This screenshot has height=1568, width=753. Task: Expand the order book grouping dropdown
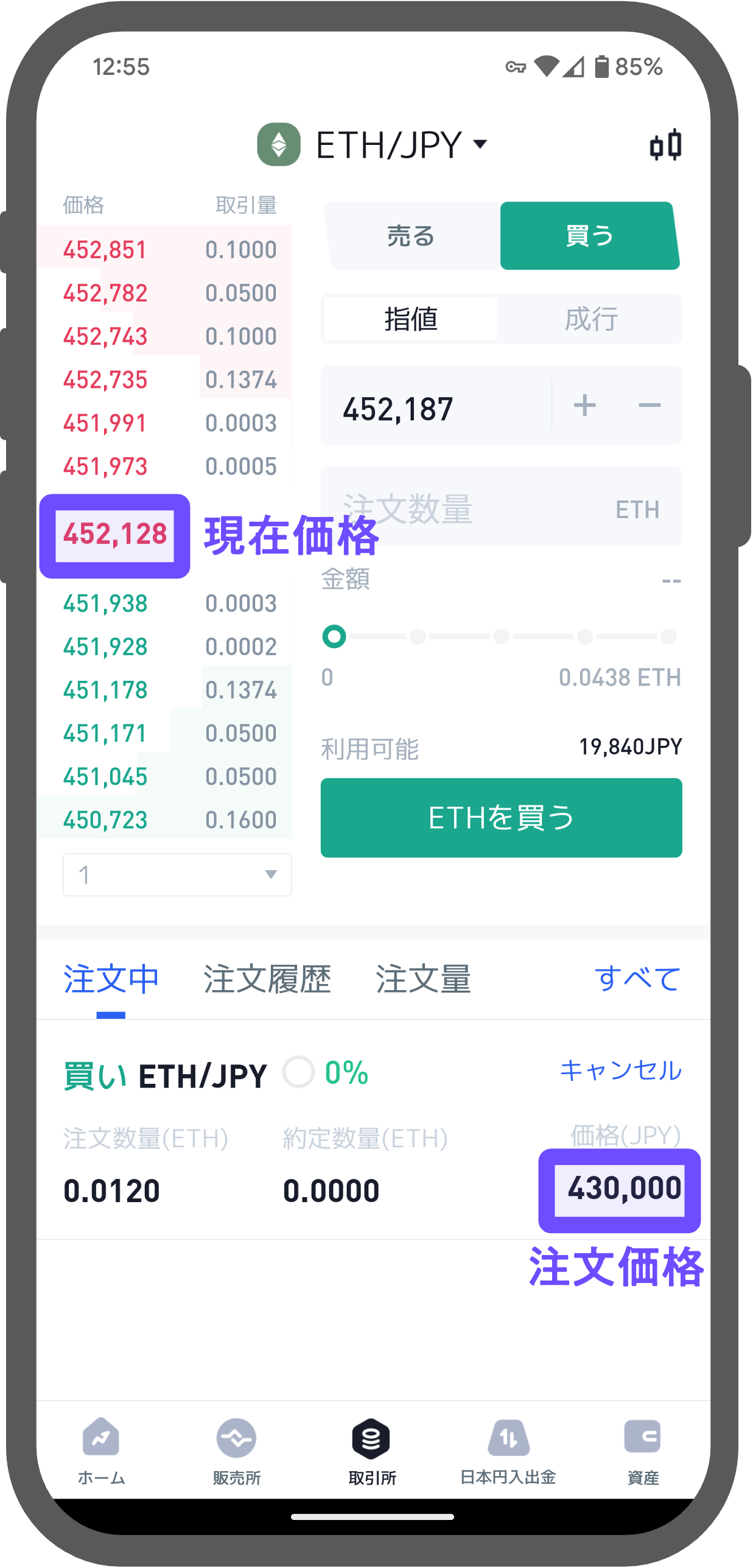pos(177,874)
